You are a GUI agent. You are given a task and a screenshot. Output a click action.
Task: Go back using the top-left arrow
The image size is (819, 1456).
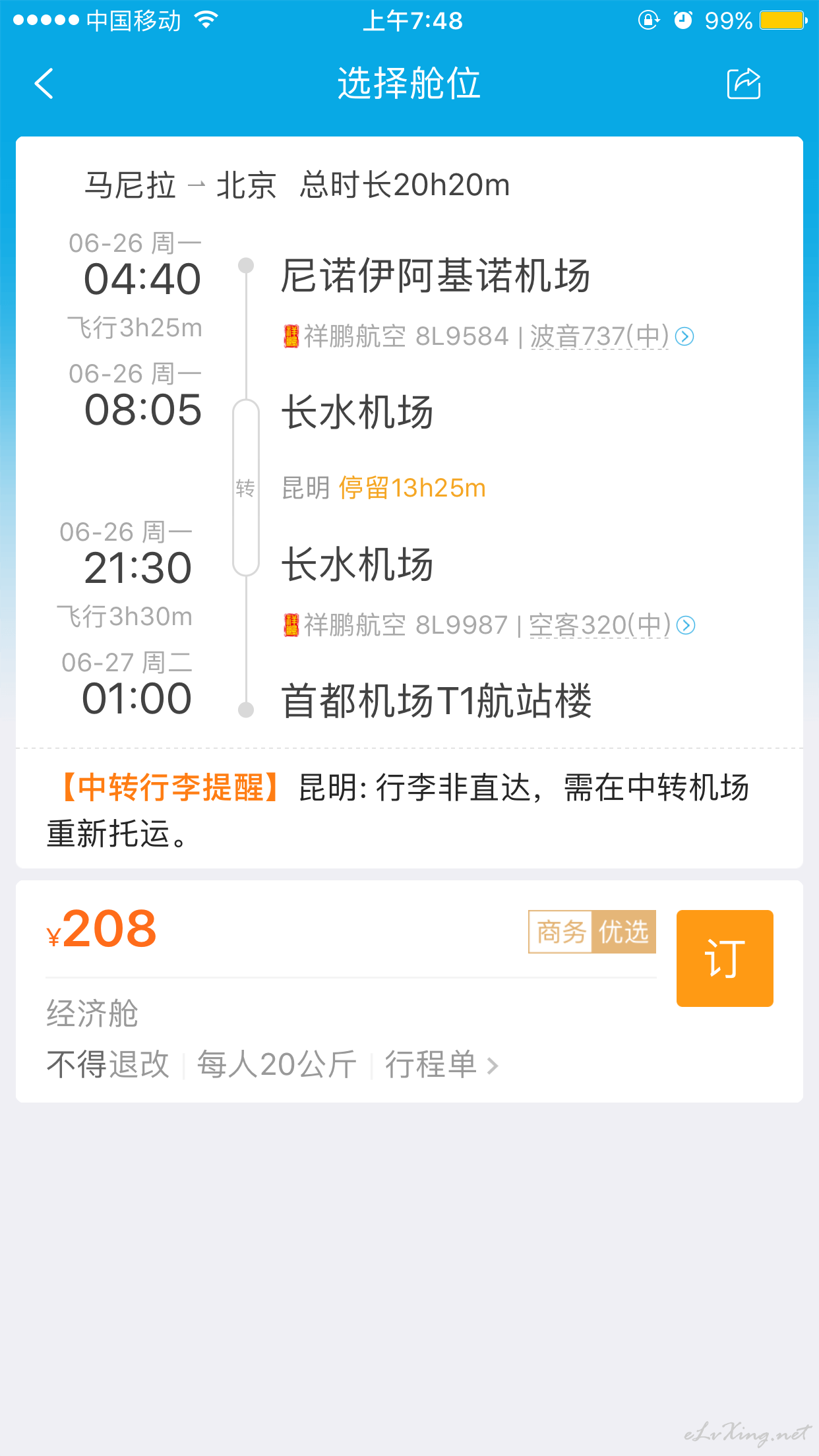pyautogui.click(x=44, y=84)
